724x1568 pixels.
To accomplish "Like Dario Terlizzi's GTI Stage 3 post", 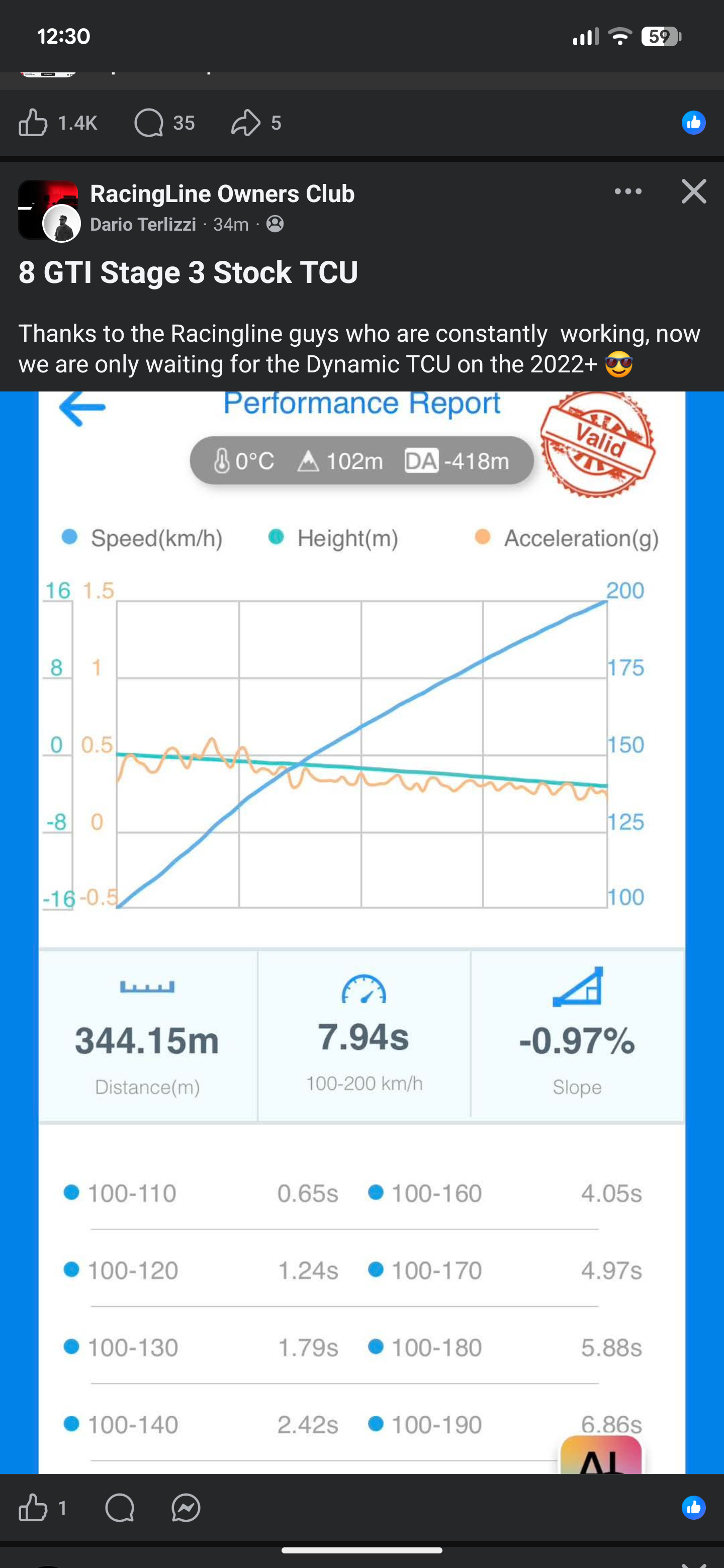I will 33,1508.
